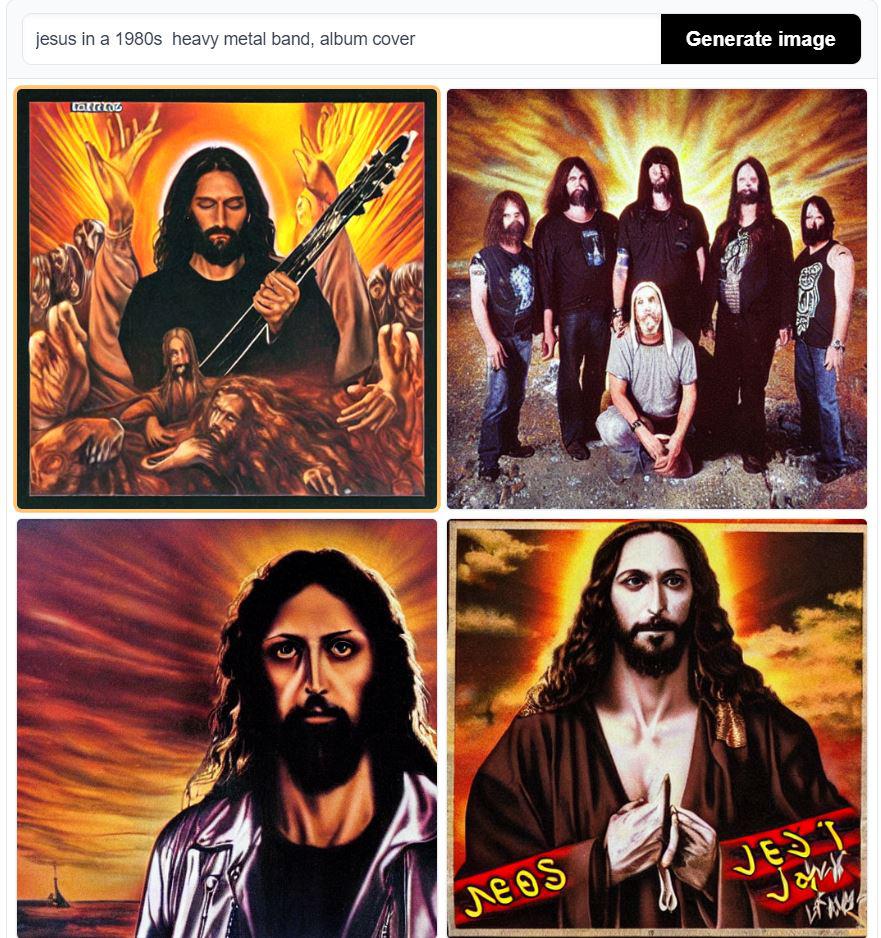881x938 pixels.
Task: Select the bottom-left image of Jesus in a silver jacket
Action: click(226, 728)
